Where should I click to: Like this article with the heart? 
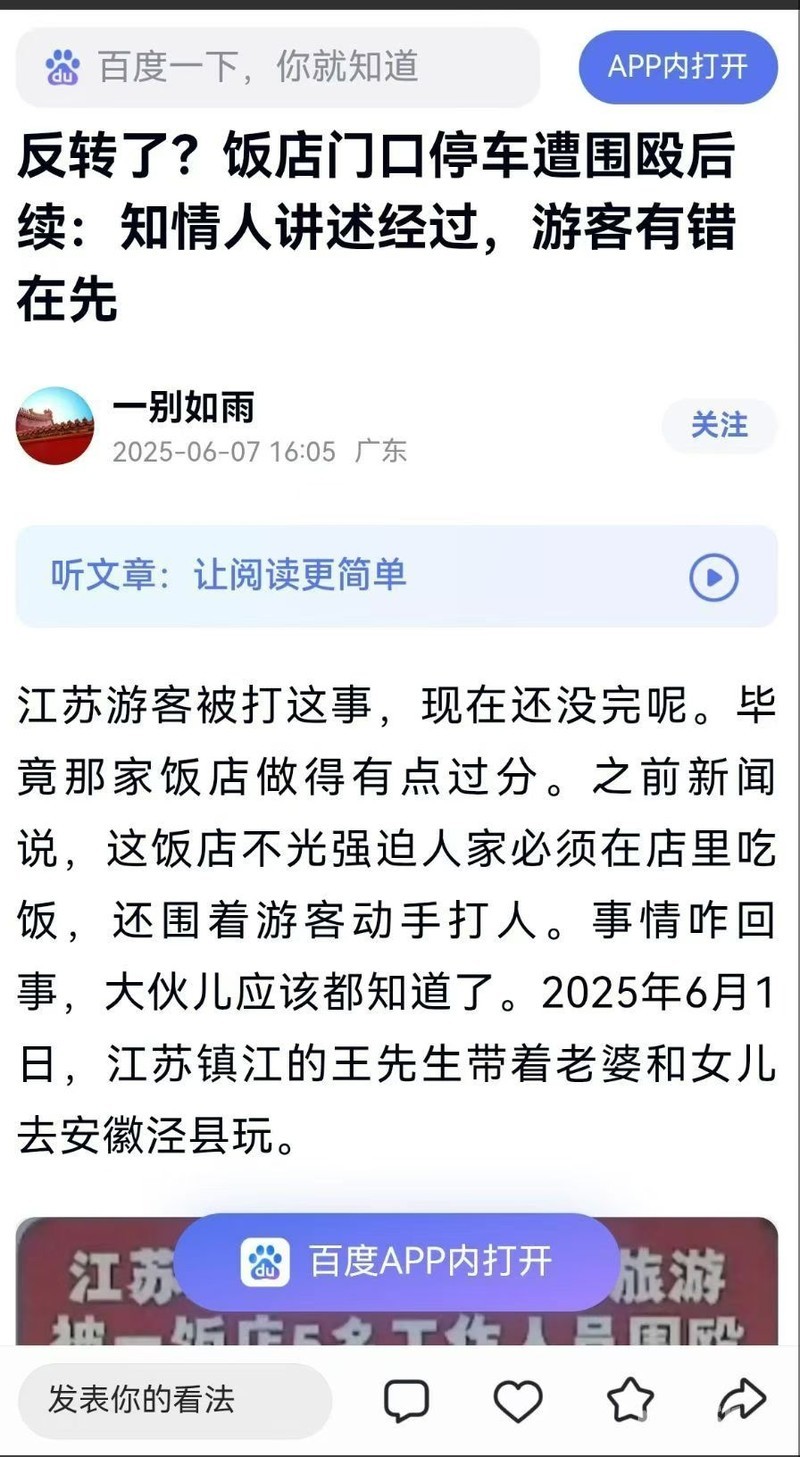(518, 1400)
